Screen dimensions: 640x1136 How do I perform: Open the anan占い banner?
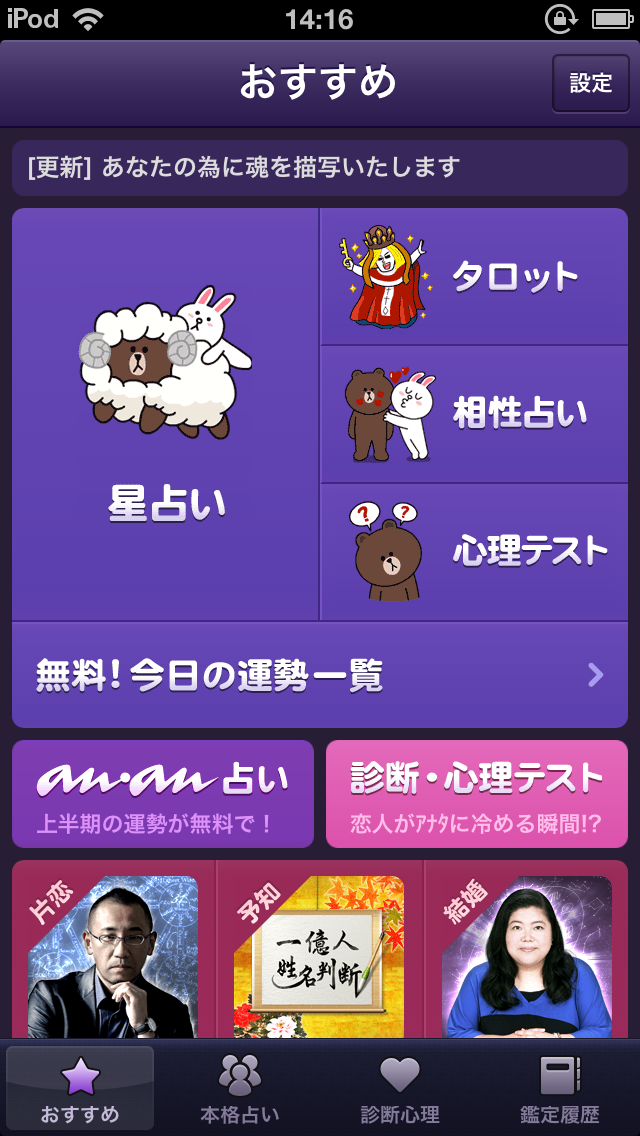click(163, 793)
